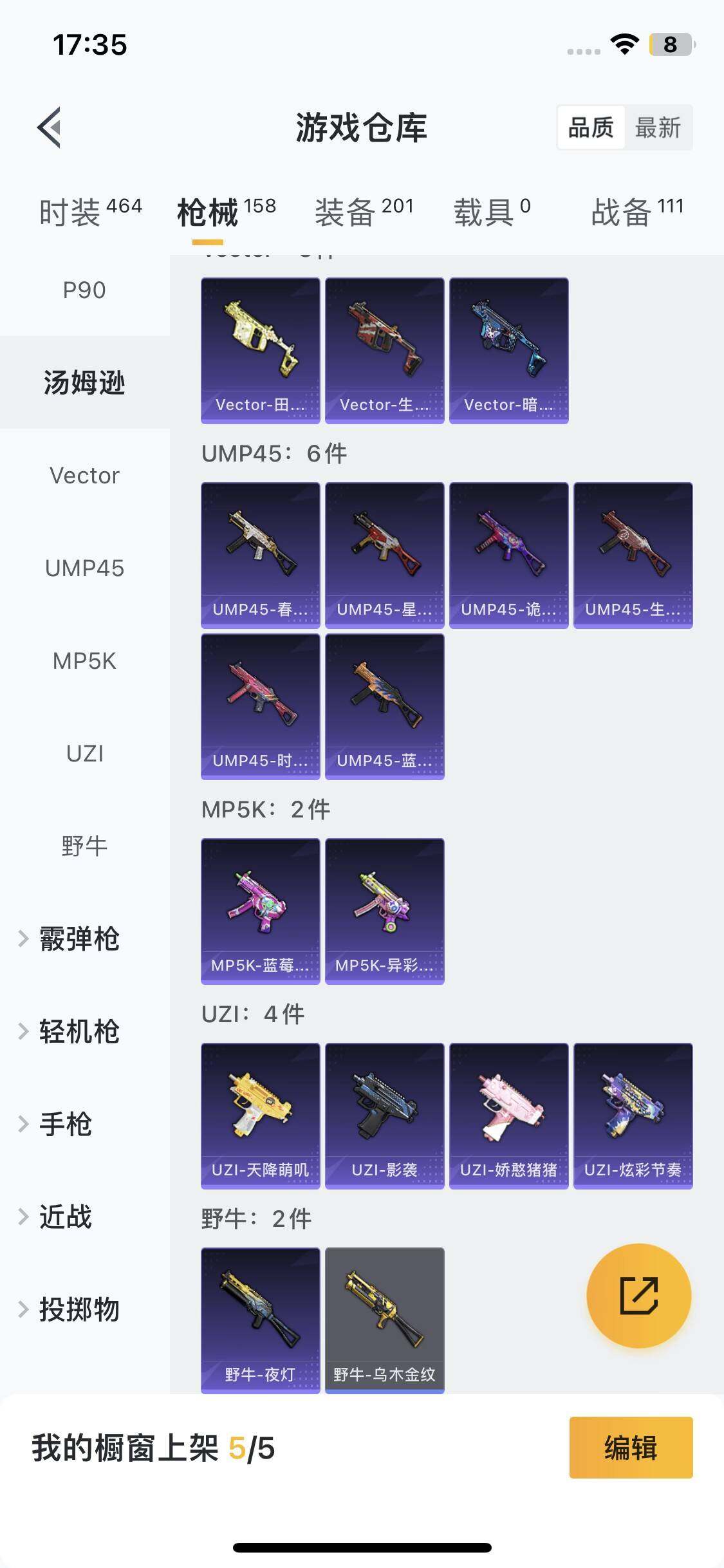This screenshot has height=1568, width=724.
Task: Switch to the 载具 tab
Action: pos(492,212)
